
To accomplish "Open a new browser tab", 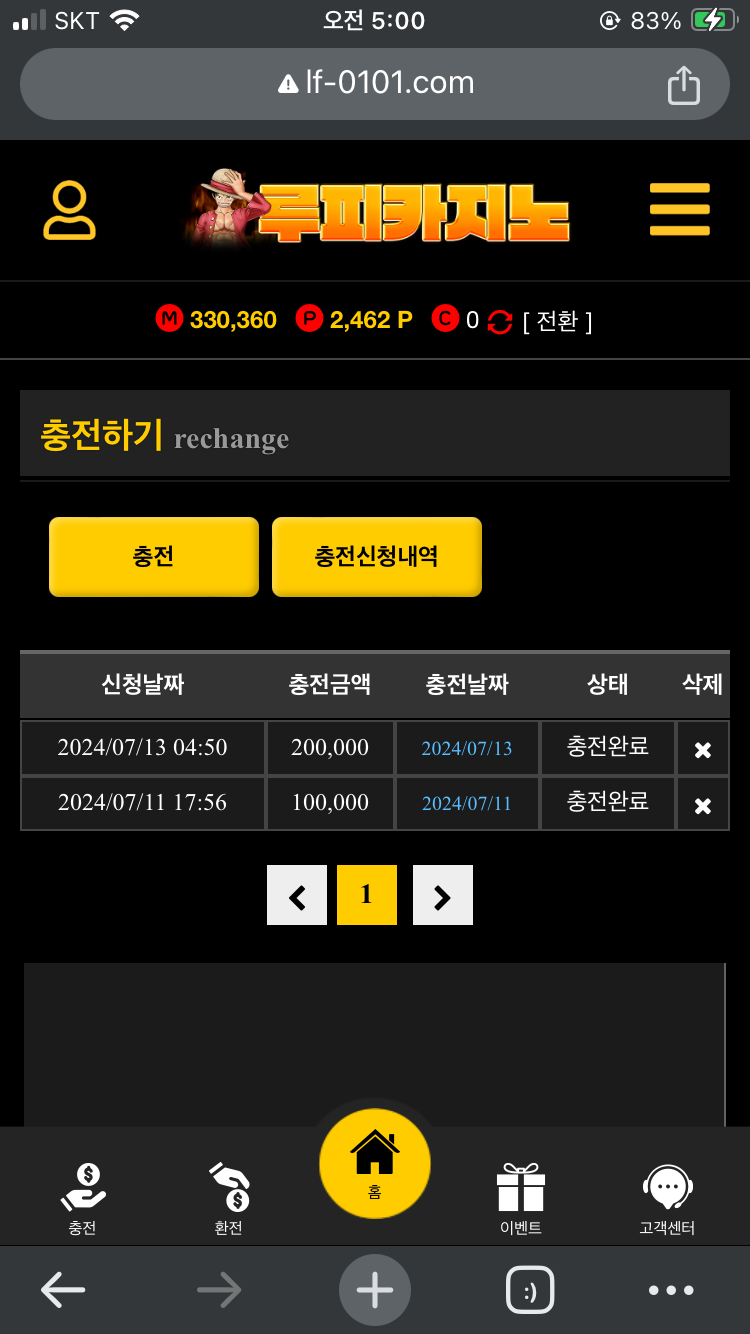I will [x=375, y=1290].
